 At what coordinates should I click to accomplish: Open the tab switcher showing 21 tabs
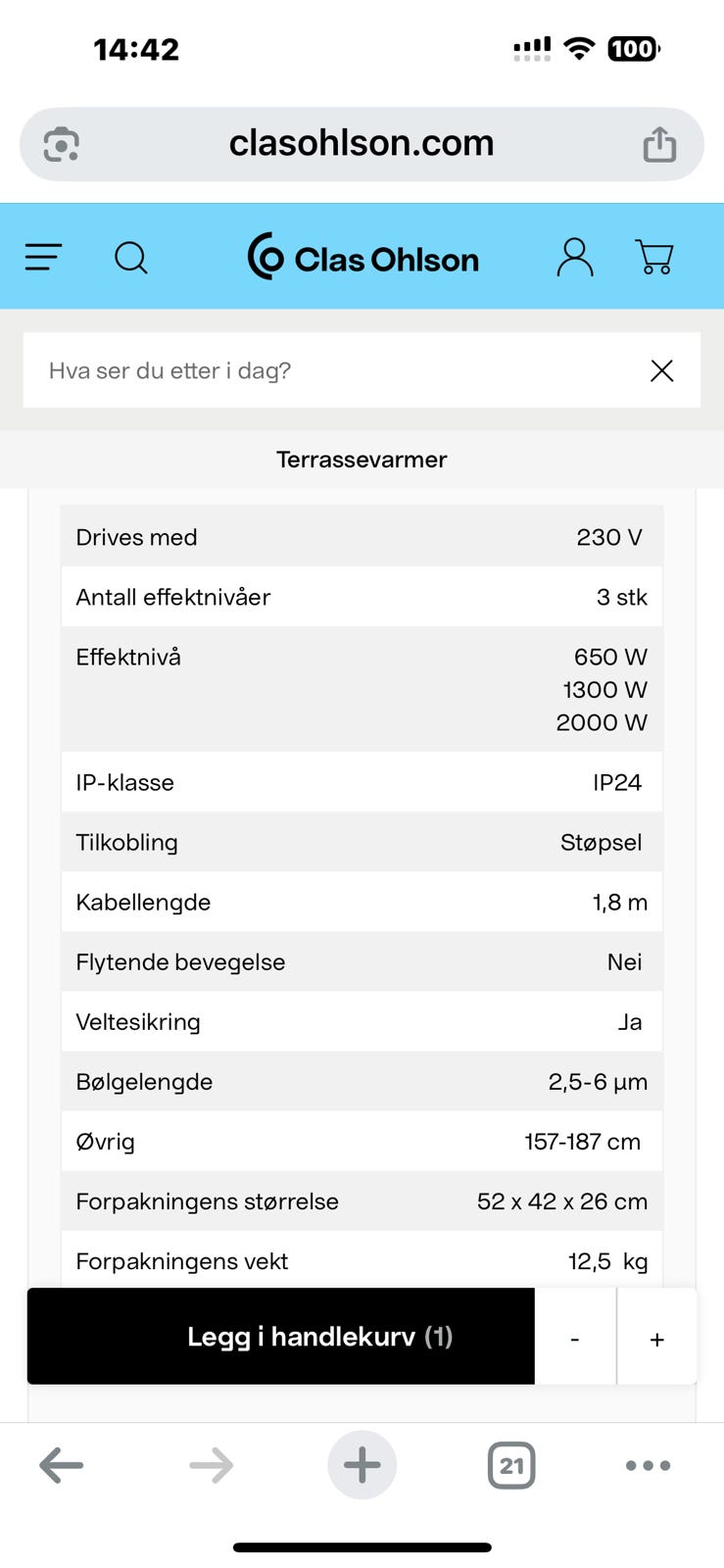[x=511, y=1465]
